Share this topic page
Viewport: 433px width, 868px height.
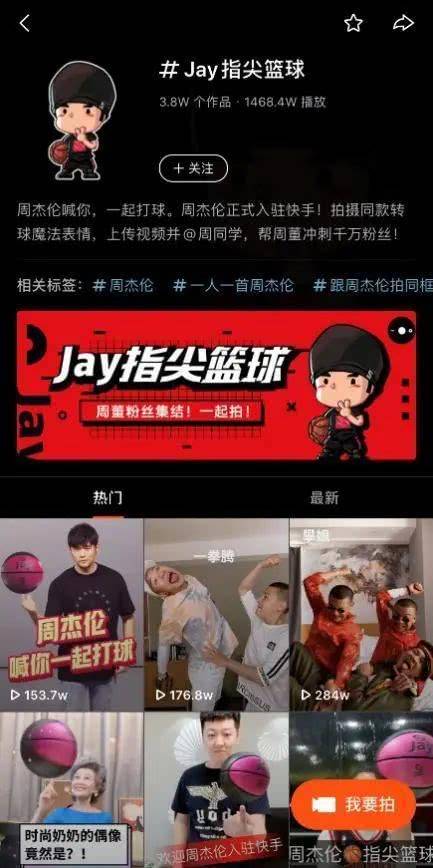403,23
